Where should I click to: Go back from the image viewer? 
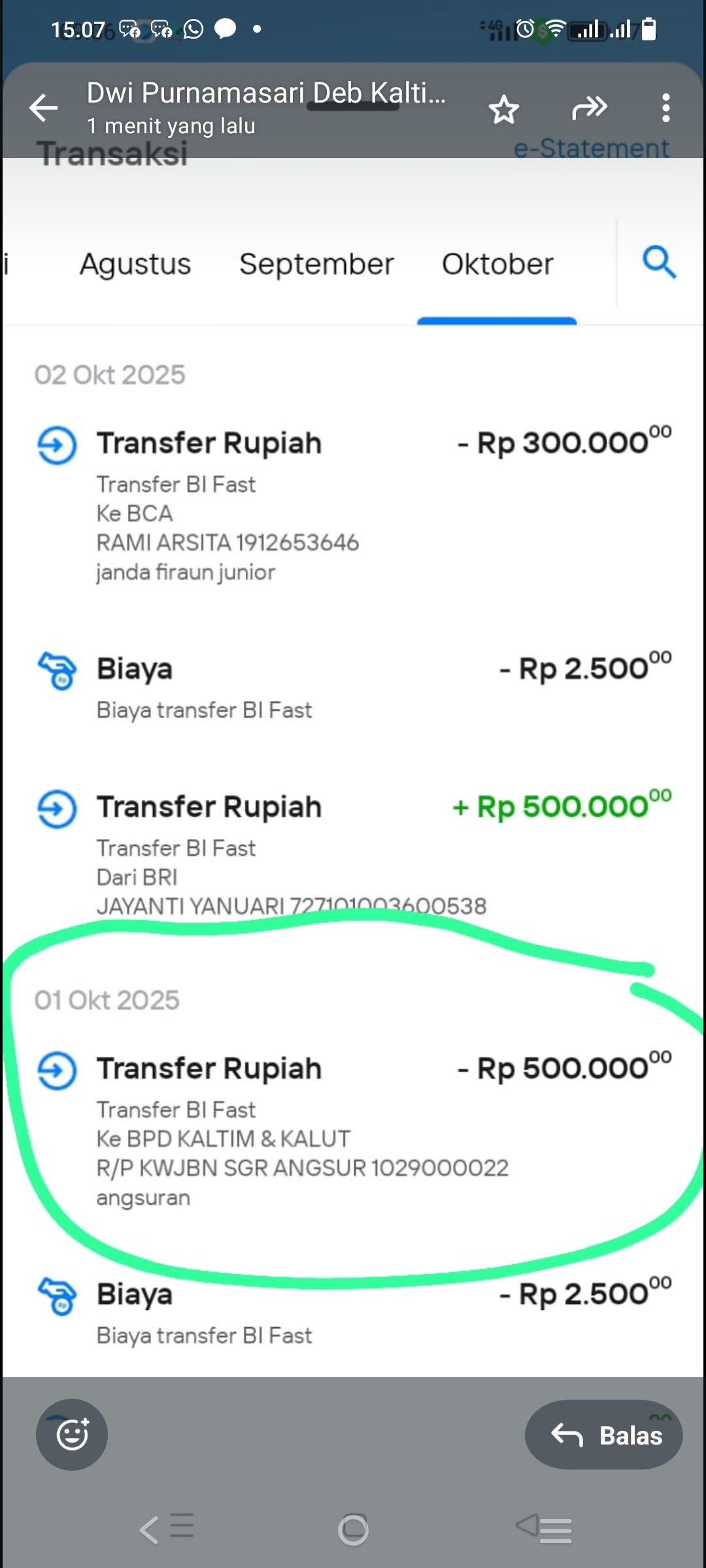tap(43, 108)
